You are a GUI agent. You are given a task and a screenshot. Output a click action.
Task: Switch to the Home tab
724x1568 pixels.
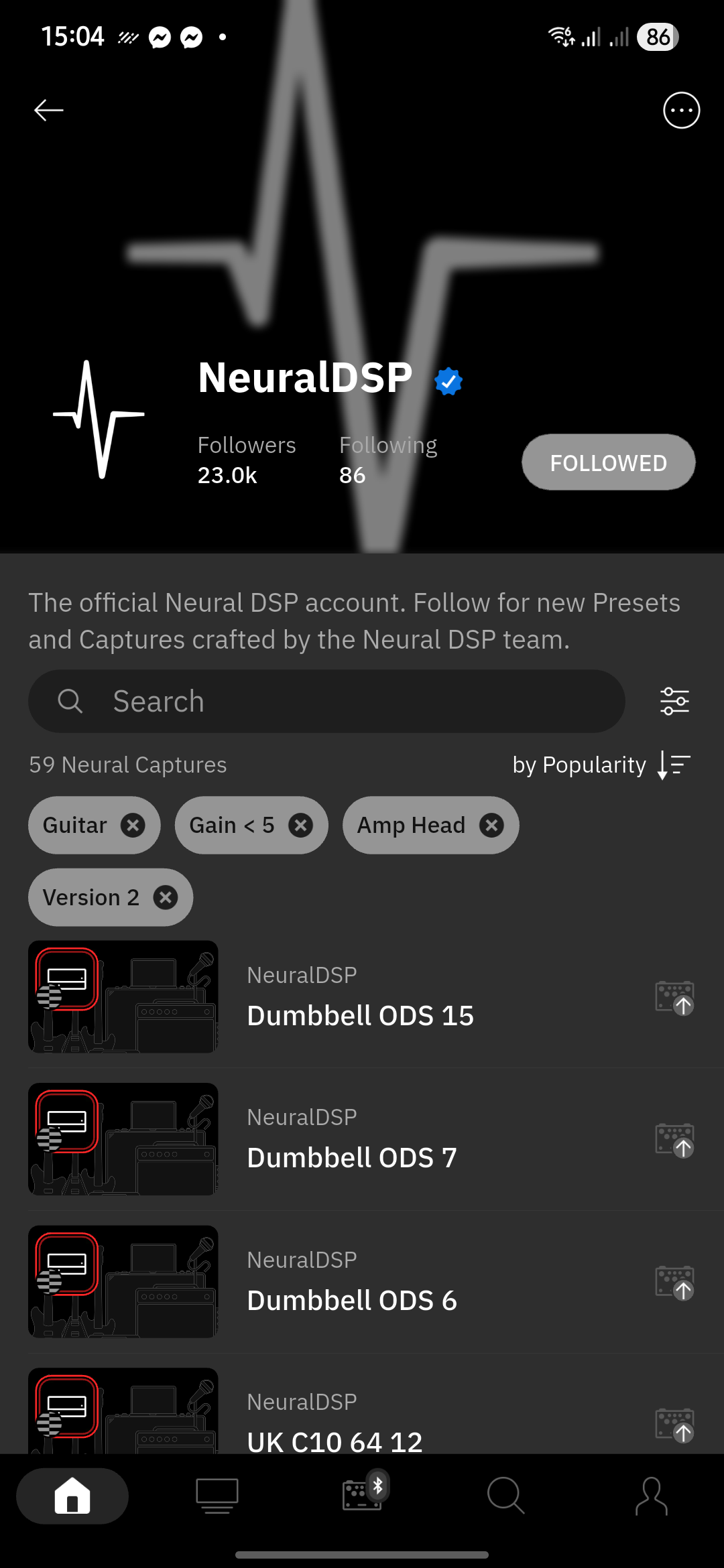pos(72,1496)
